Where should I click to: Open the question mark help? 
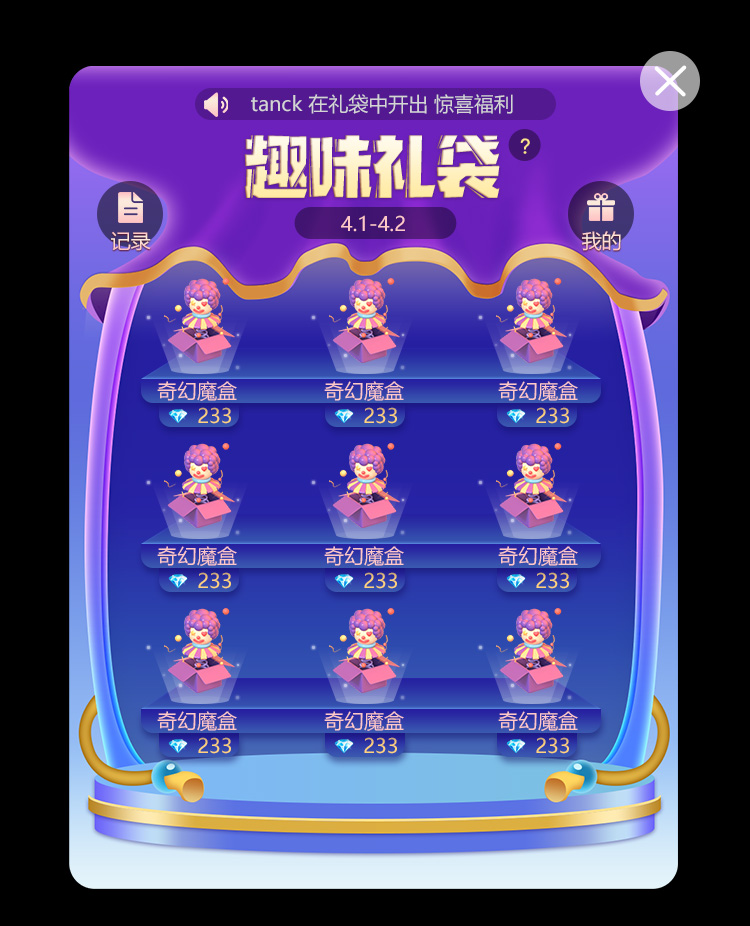coord(525,146)
